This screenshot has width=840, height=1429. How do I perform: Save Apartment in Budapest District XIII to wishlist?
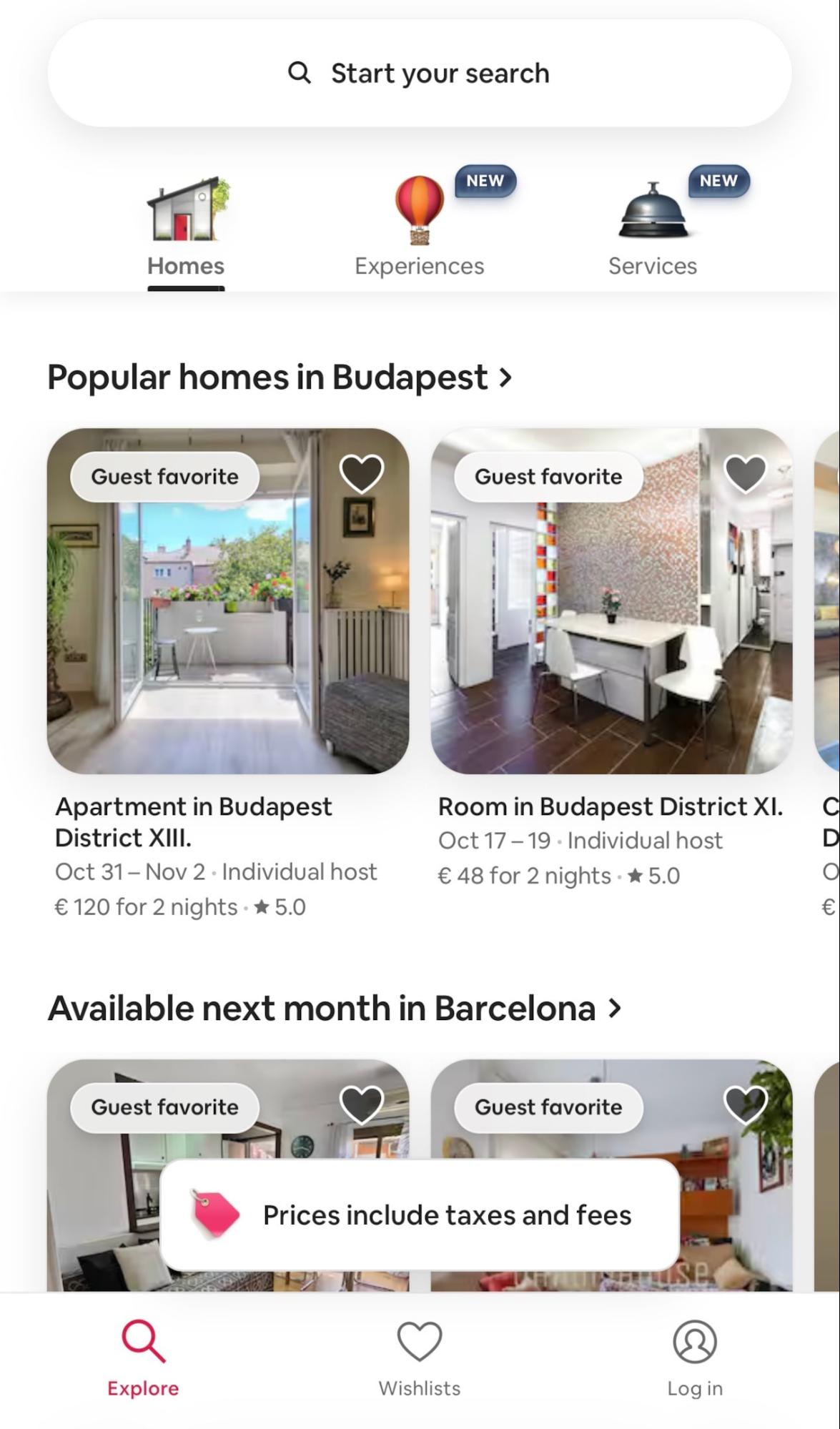coord(361,473)
